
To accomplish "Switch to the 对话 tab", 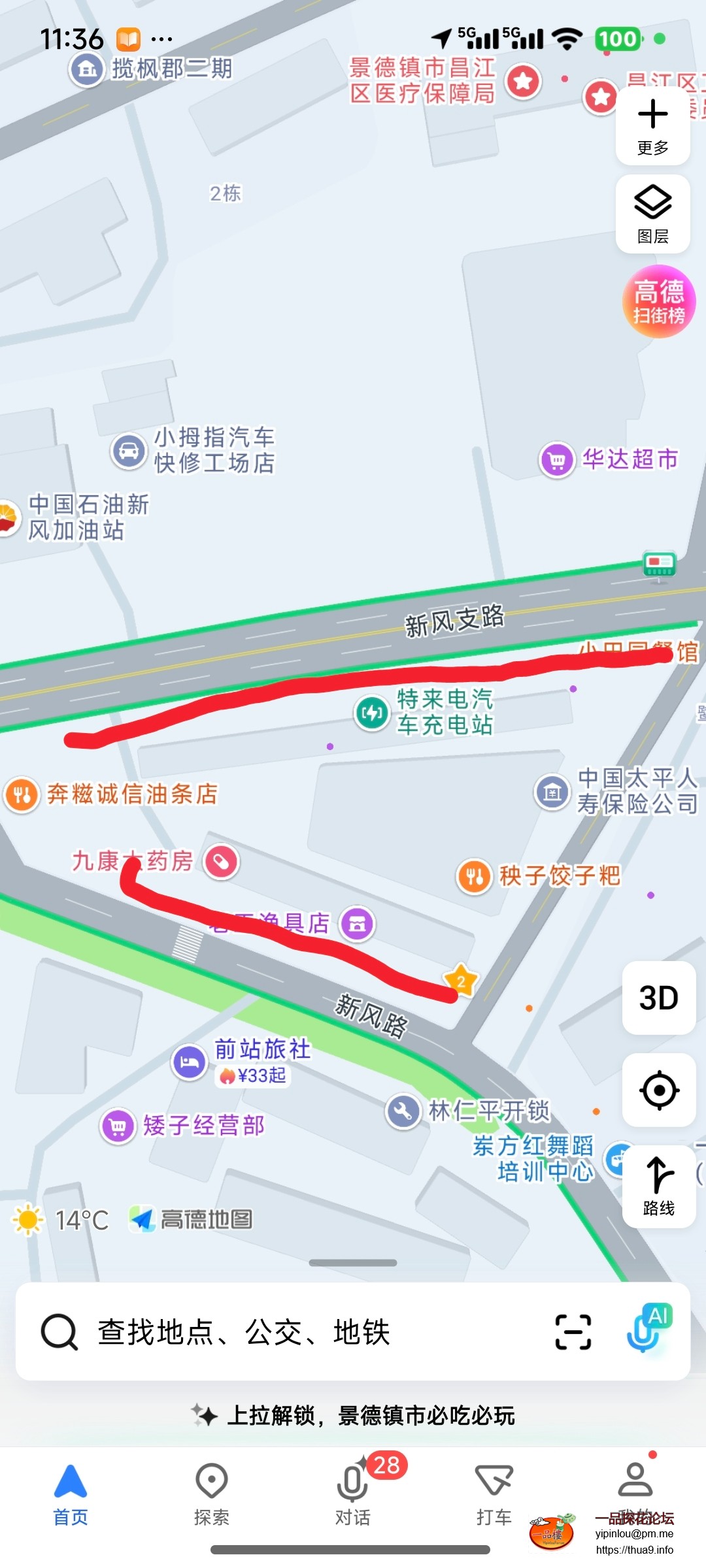I will [x=353, y=1494].
